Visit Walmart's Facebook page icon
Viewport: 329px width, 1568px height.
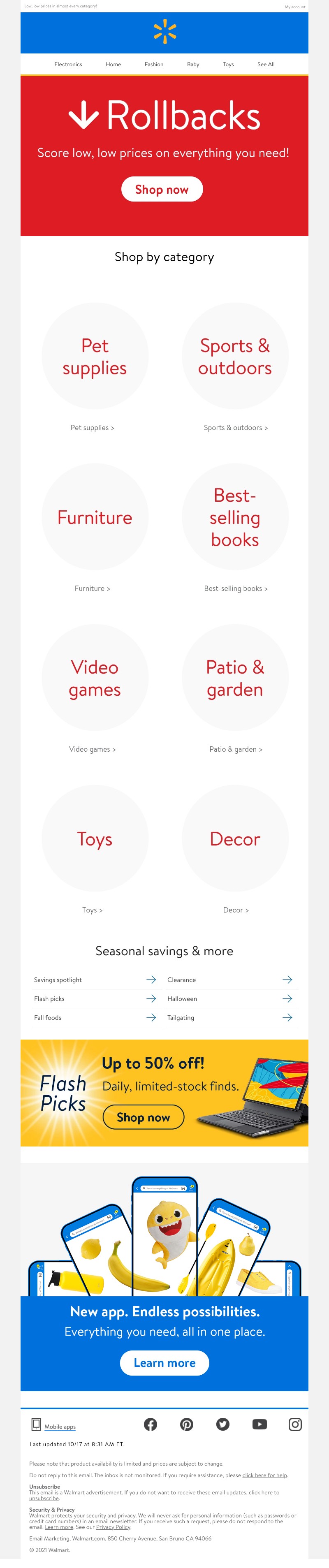(x=151, y=1424)
